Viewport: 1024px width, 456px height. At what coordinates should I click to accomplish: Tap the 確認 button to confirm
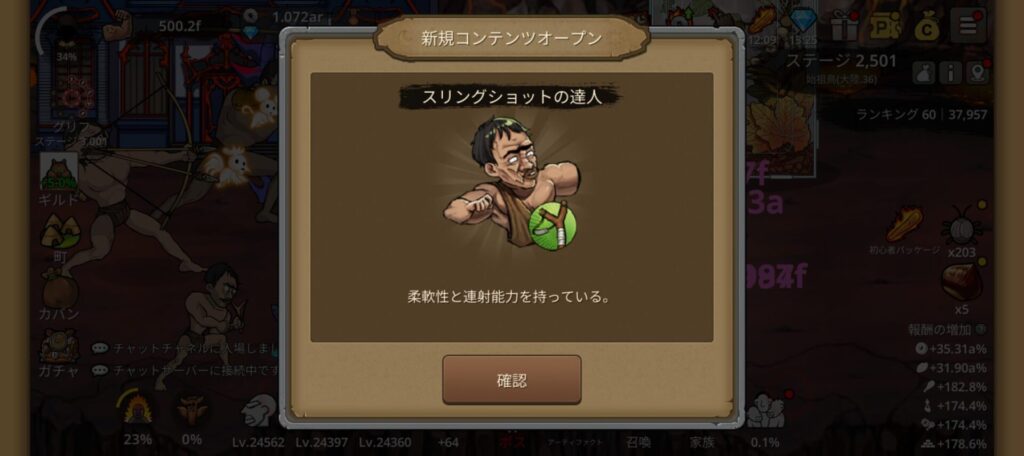(x=511, y=380)
